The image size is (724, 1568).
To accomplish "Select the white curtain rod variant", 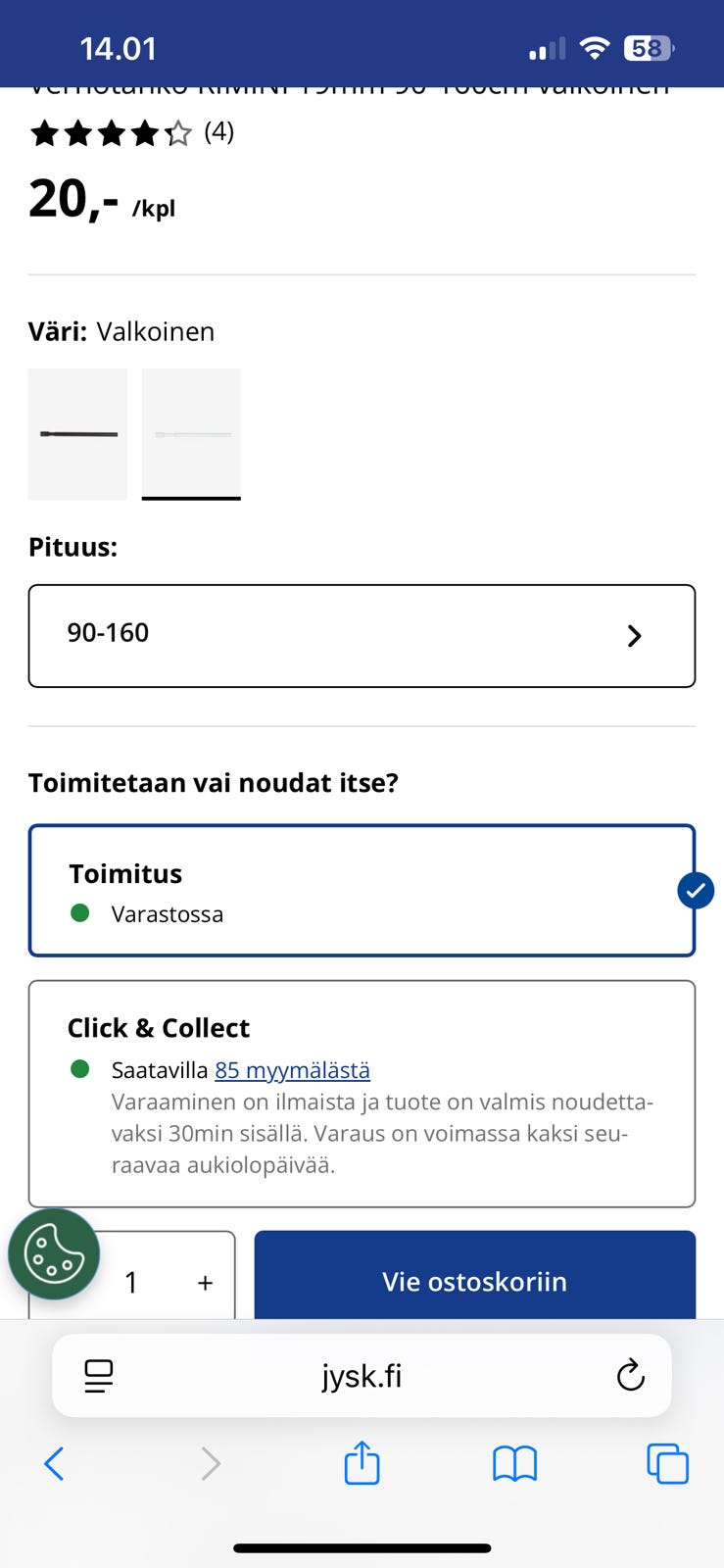I will (x=191, y=434).
